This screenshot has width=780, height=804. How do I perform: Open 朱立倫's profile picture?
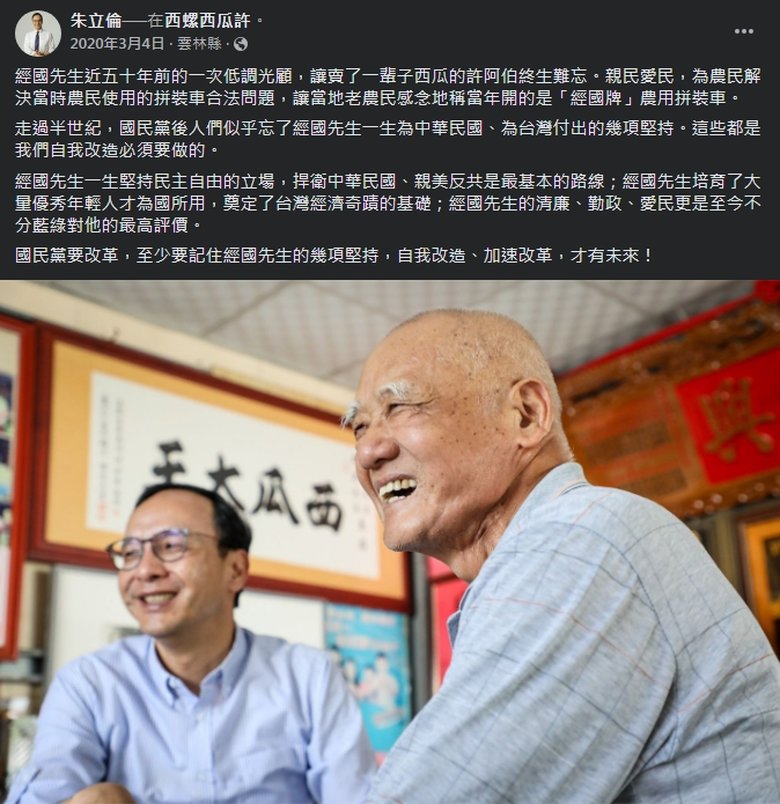(38, 33)
